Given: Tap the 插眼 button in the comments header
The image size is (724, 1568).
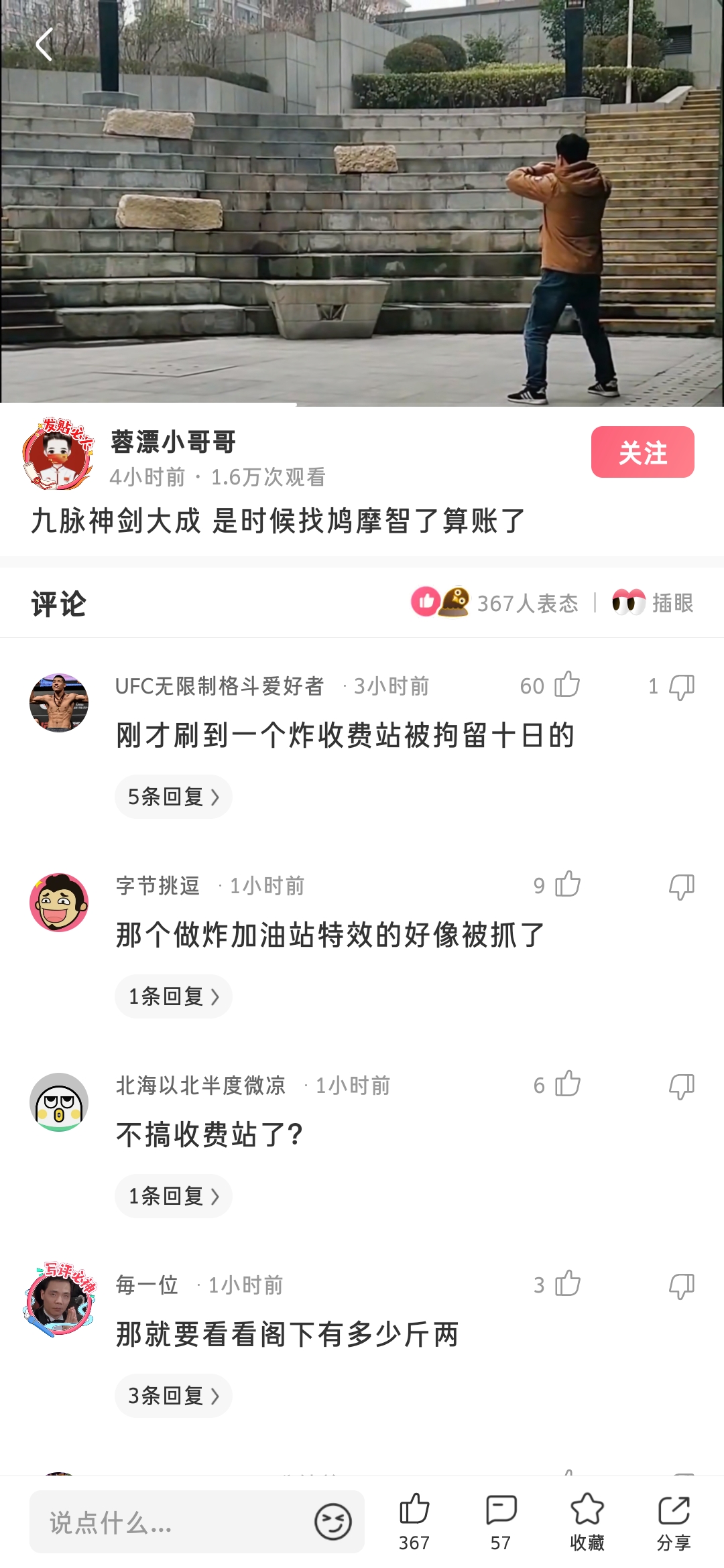Looking at the screenshot, I should pos(653,602).
